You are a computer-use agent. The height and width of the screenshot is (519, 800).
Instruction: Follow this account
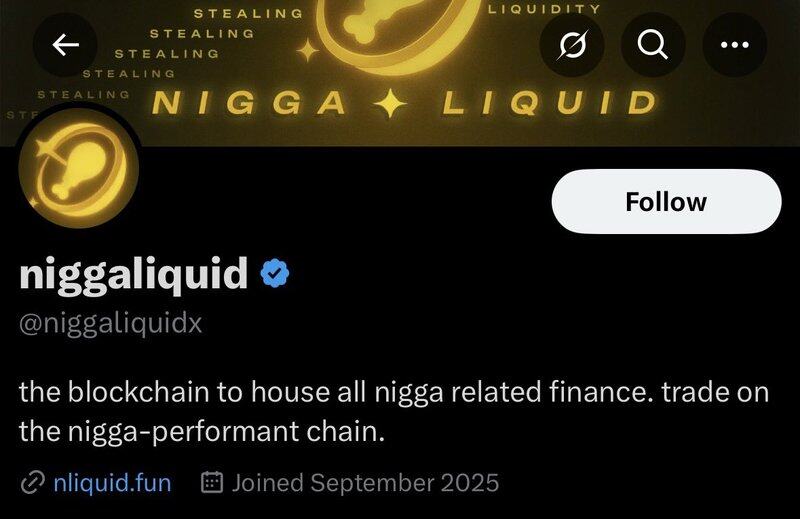pyautogui.click(x=666, y=202)
